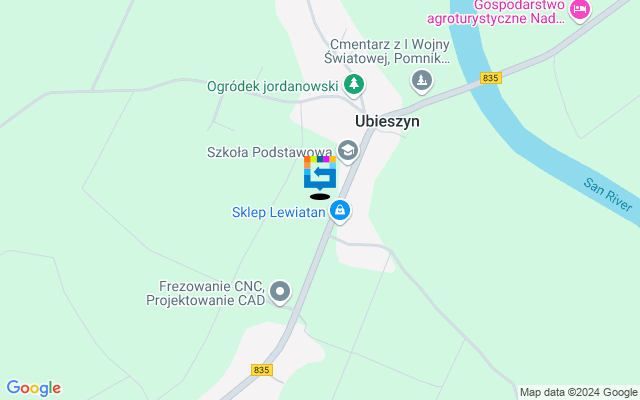This screenshot has height=400, width=640.
Task: Open the Sklep Lewiatan shop pin
Action: (341, 210)
